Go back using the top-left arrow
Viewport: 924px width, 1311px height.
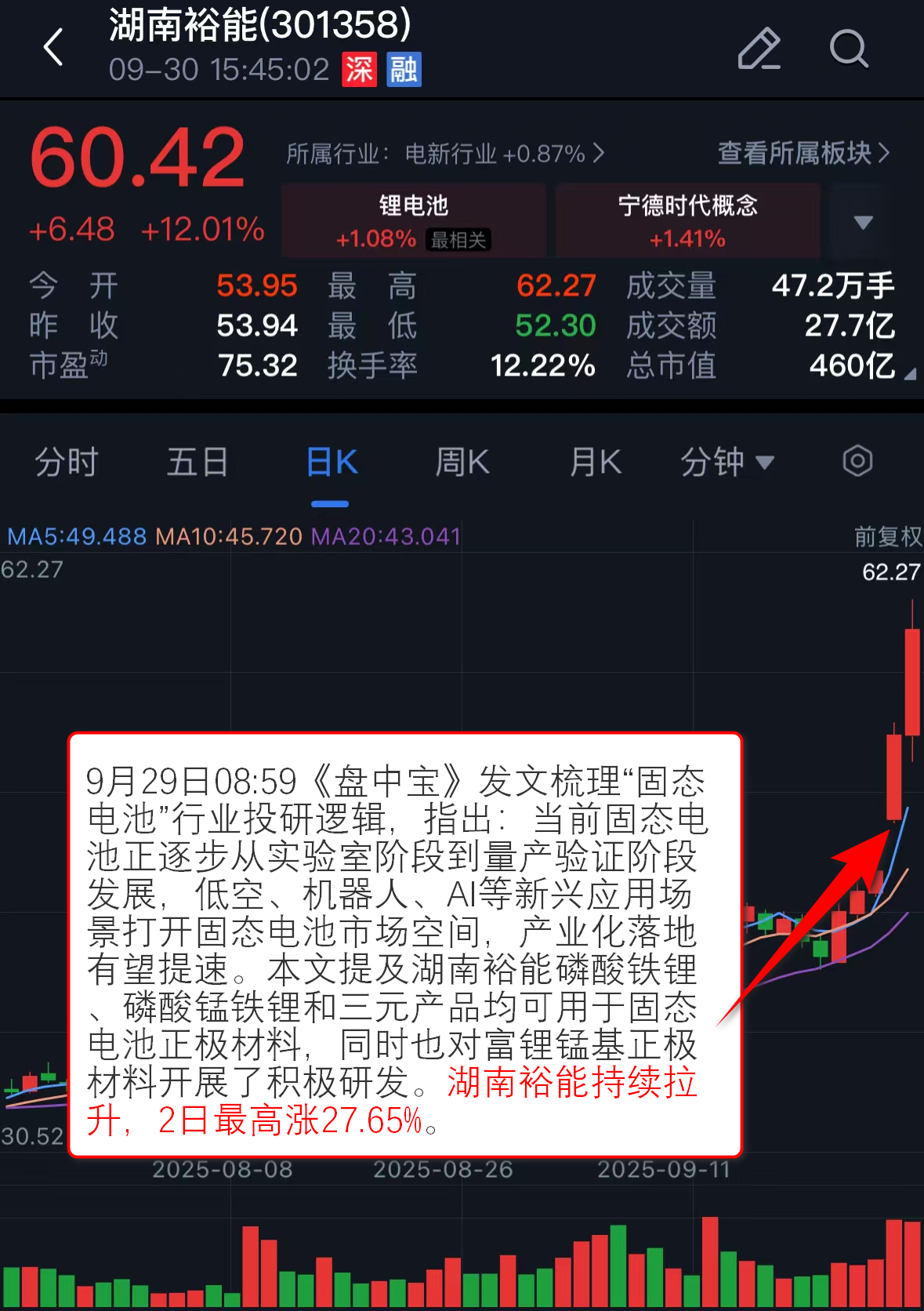(53, 47)
